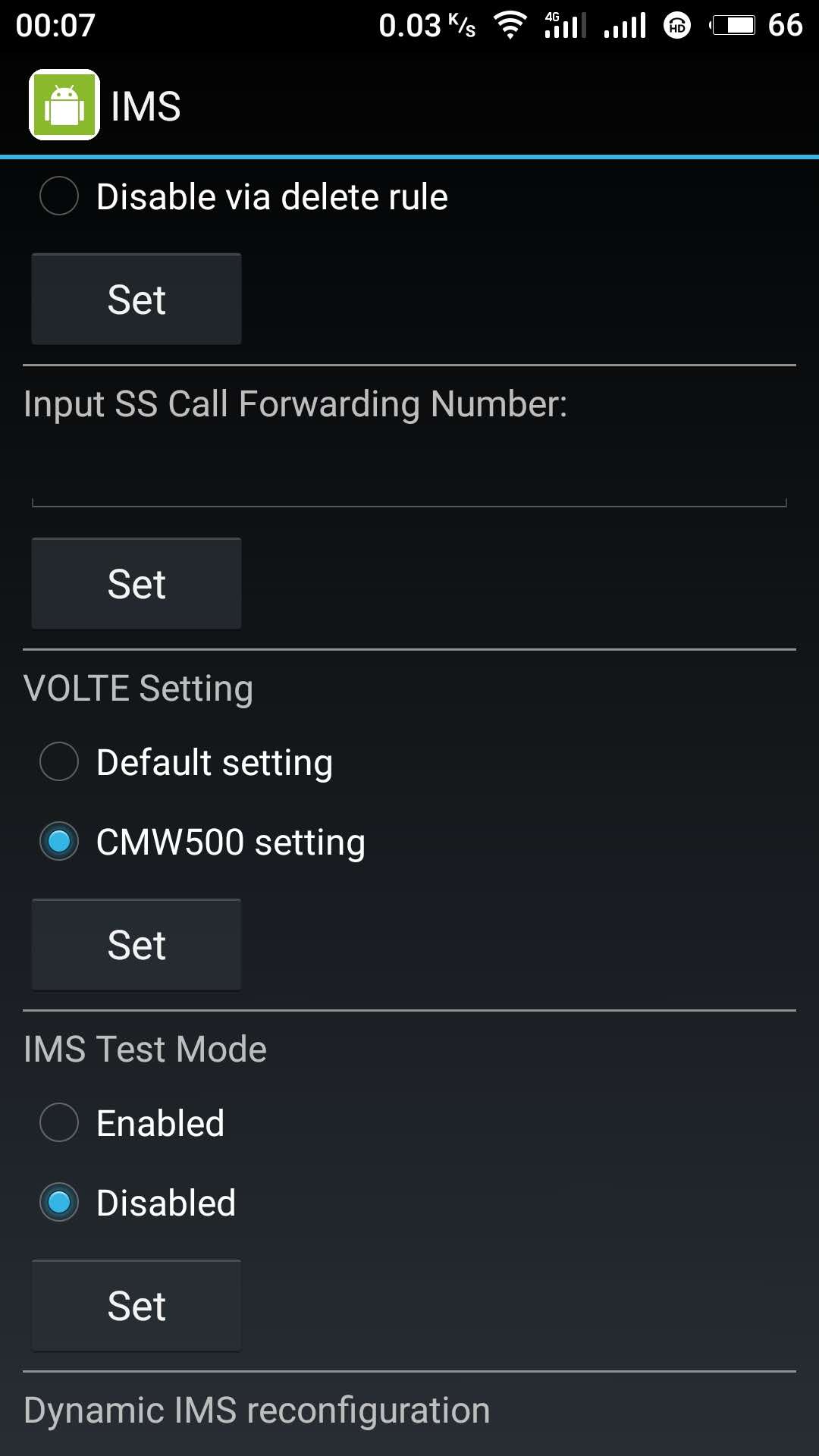Tap the IMS app icon in the title bar
The height and width of the screenshot is (1456, 819).
click(x=64, y=105)
